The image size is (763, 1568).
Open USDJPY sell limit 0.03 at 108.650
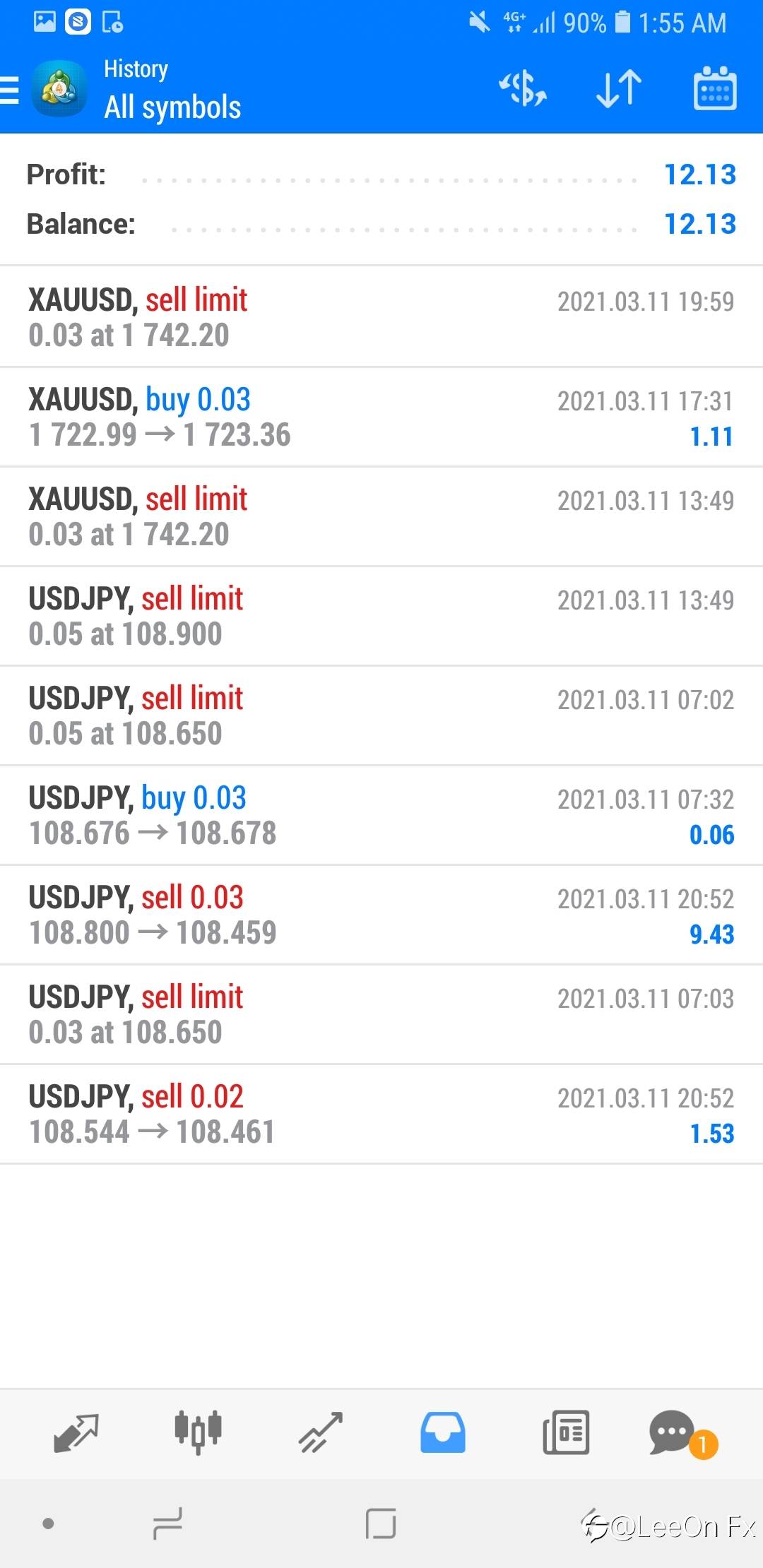pyautogui.click(x=381, y=1014)
